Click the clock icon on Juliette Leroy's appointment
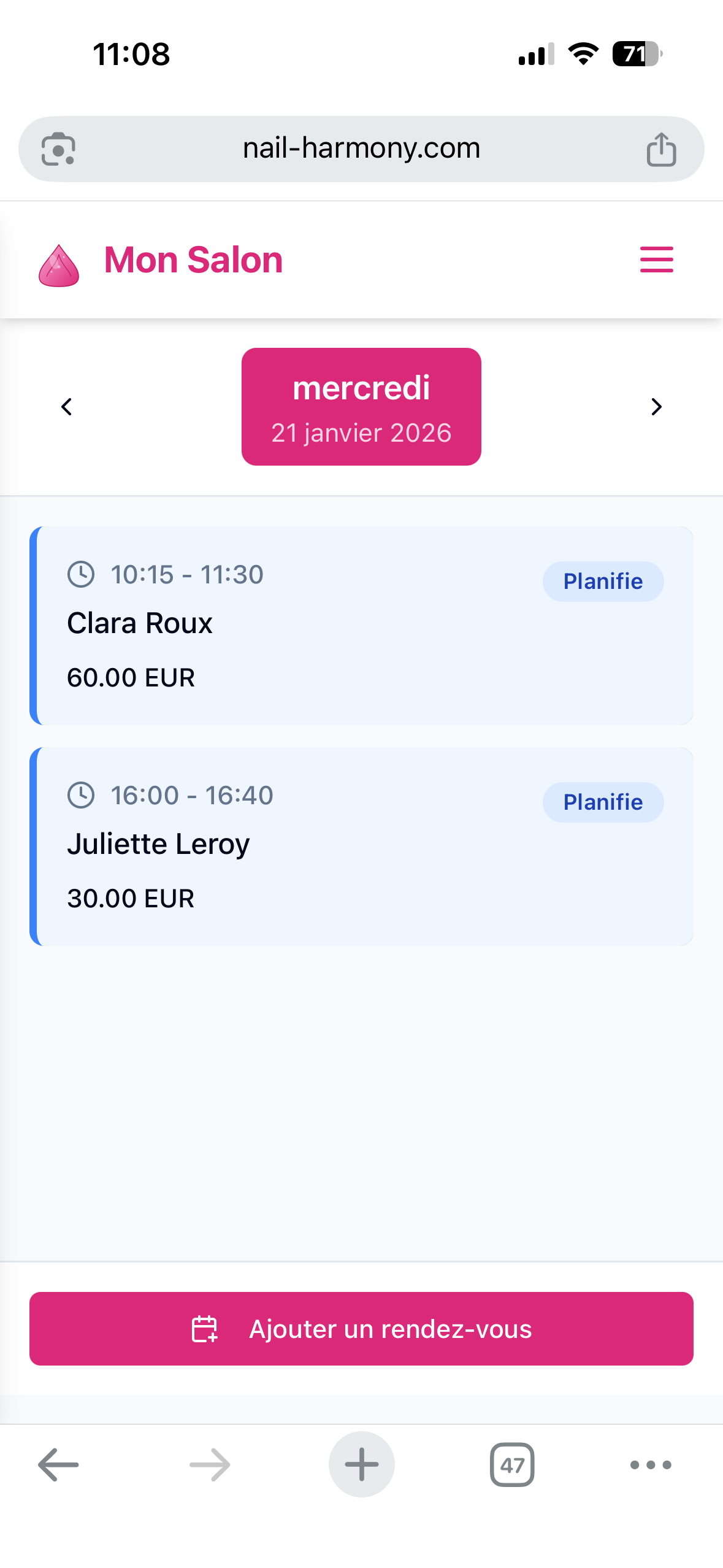Screen dimensions: 723x1568 (x=80, y=794)
